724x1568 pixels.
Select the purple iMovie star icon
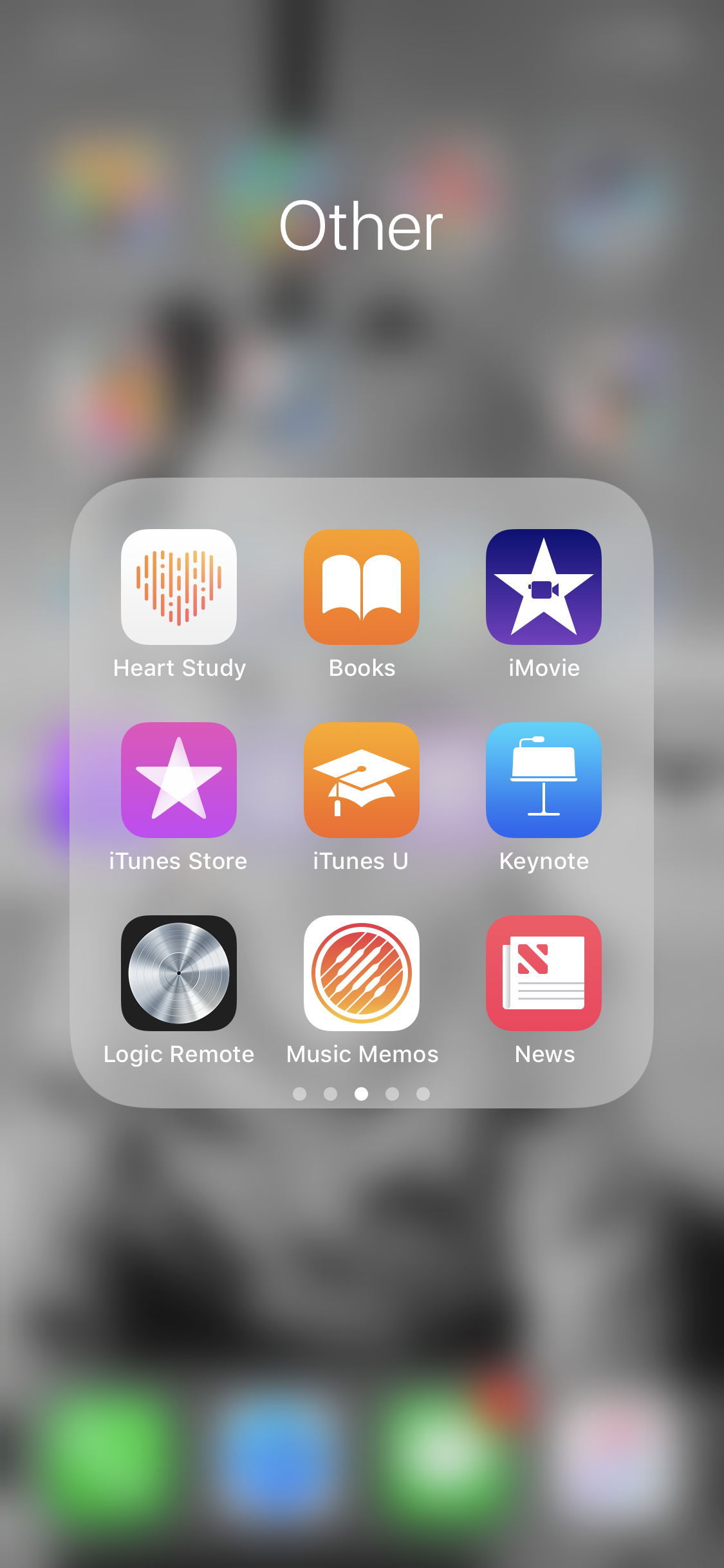click(544, 588)
